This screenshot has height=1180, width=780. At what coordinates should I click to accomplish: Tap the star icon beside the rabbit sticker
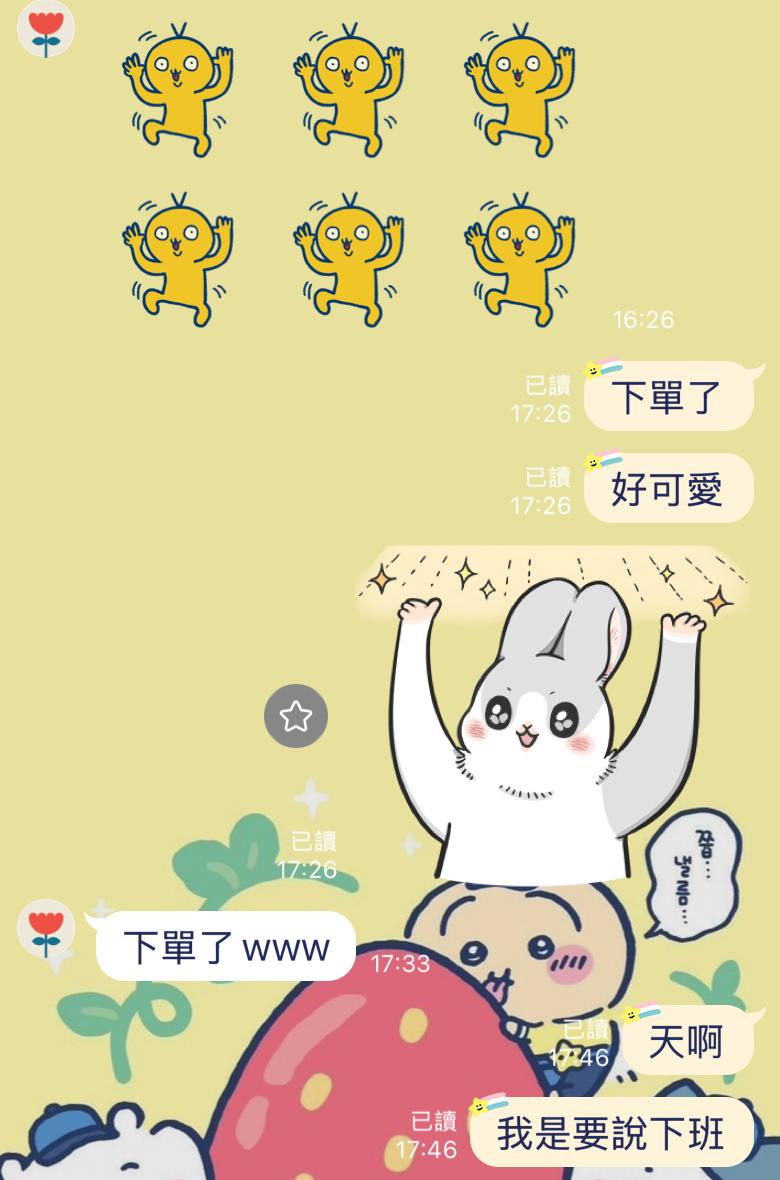[296, 716]
